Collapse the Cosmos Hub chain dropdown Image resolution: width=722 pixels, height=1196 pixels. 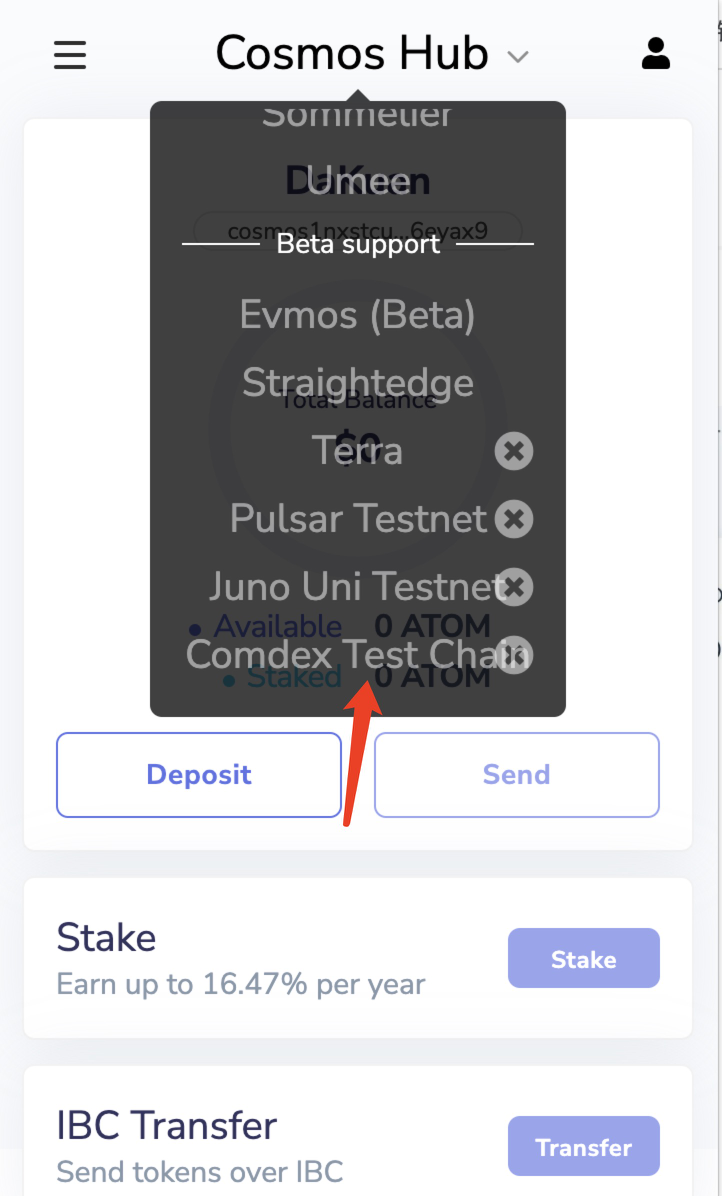[x=517, y=57]
